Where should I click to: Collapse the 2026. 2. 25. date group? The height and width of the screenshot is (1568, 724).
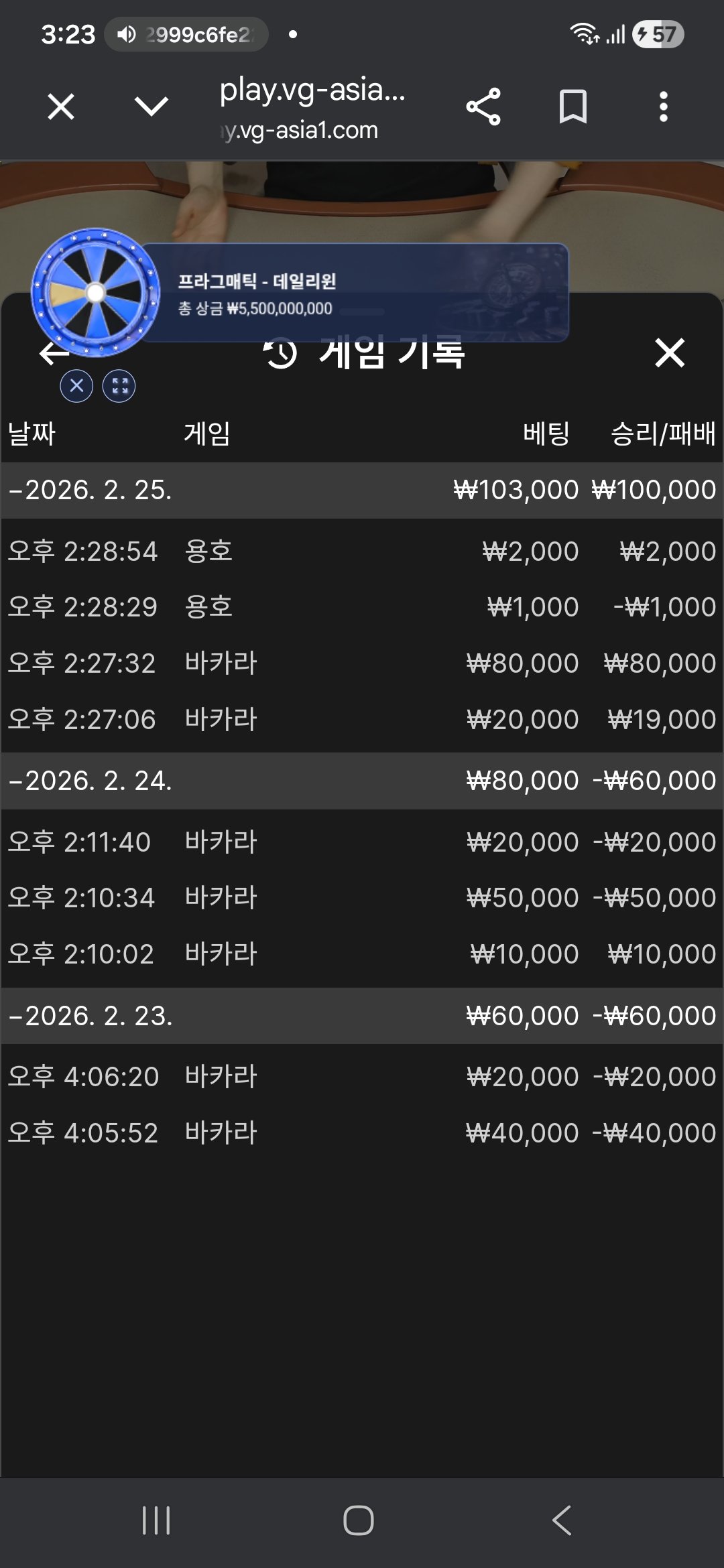(90, 491)
